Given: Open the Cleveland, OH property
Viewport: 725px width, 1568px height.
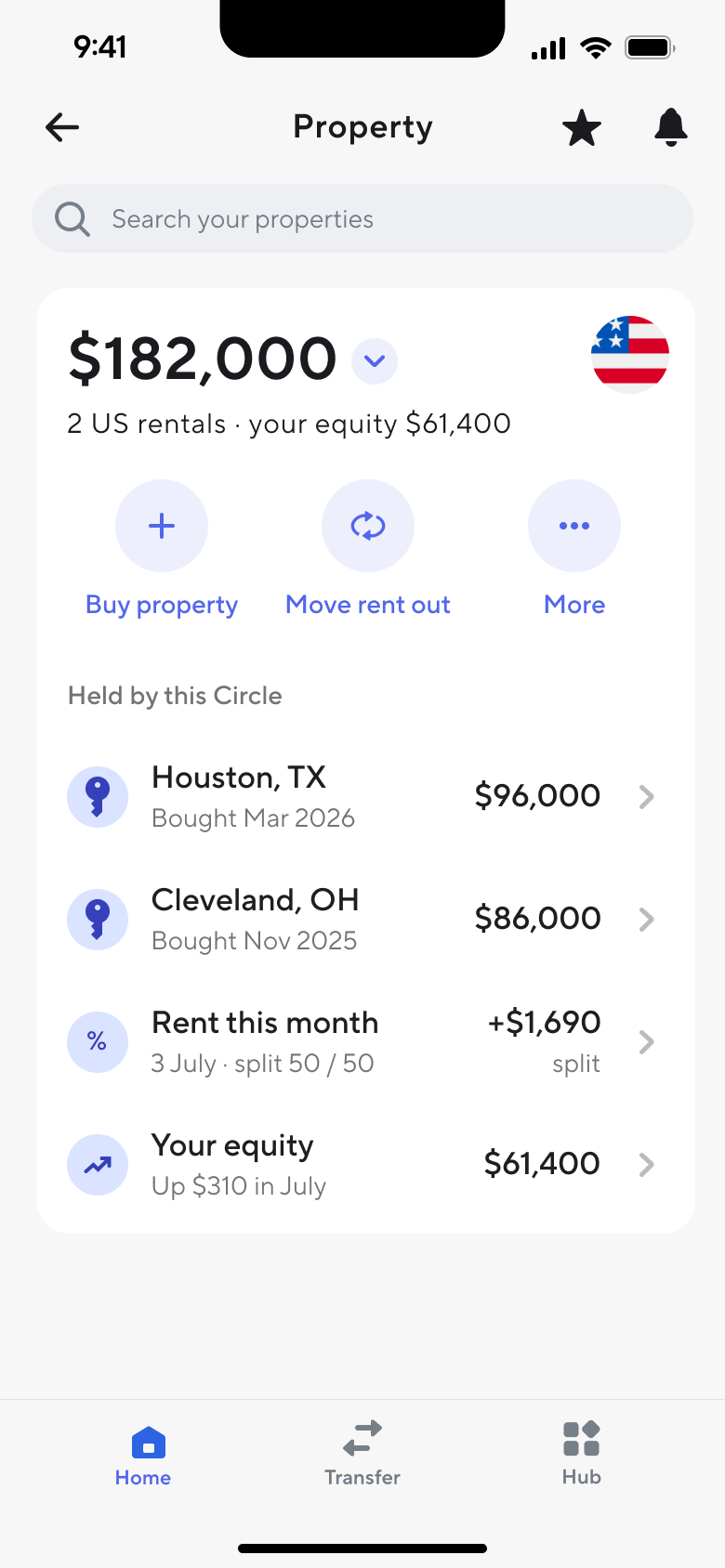Looking at the screenshot, I should (x=362, y=920).
